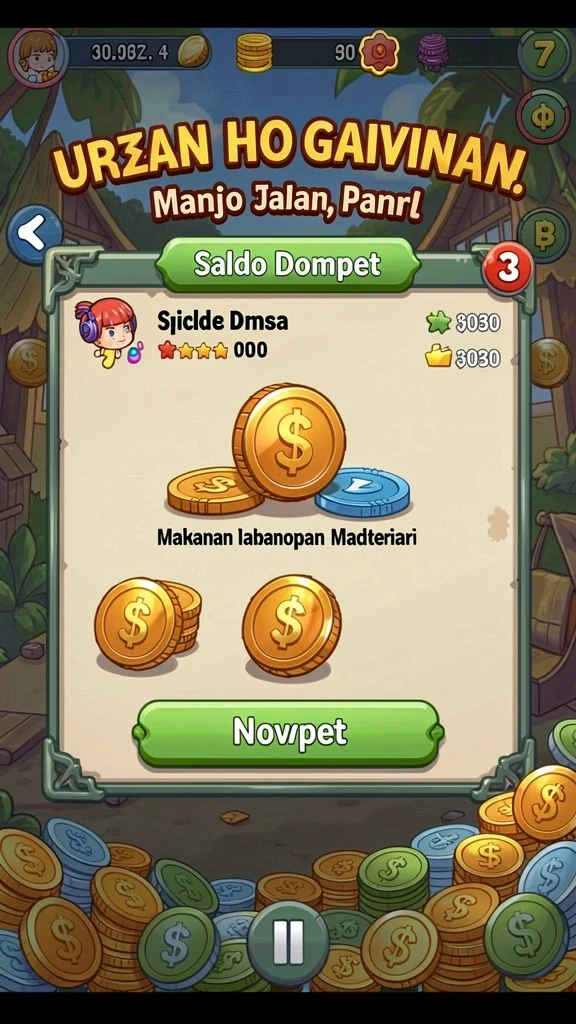Select the stacked gold coins option

point(148,623)
